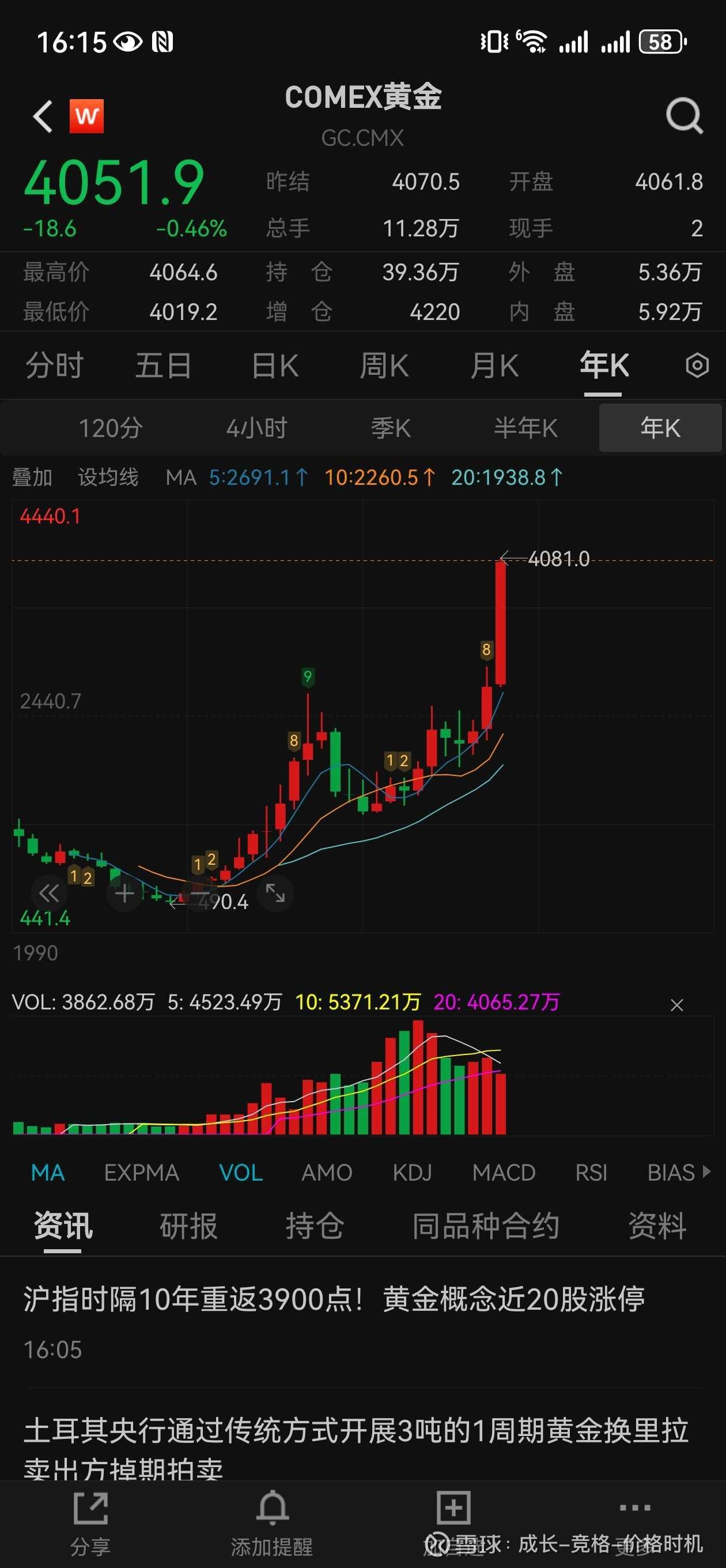Zoom in the chart with plus button
This screenshot has height=1568, width=726.
pyautogui.click(x=125, y=894)
